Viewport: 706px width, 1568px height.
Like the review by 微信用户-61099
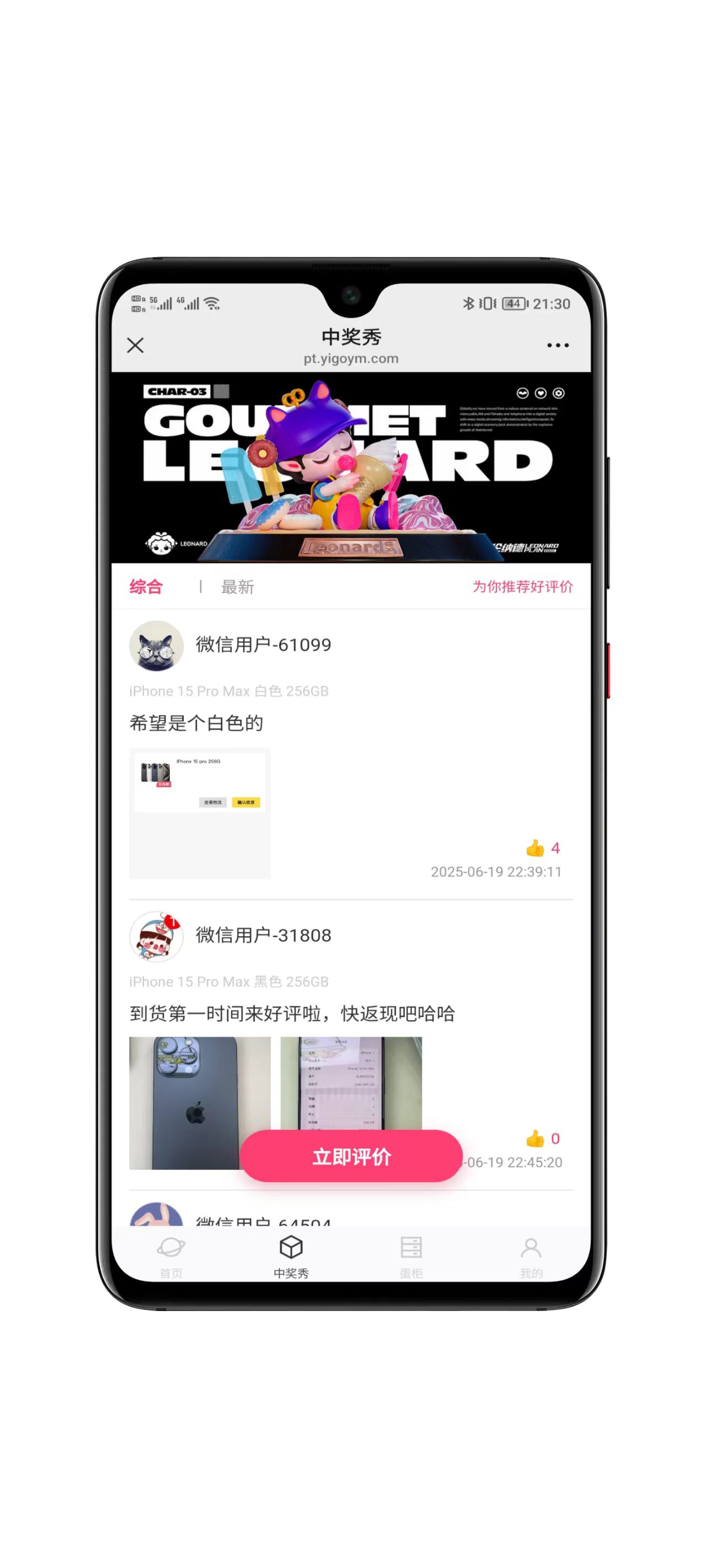click(x=536, y=848)
